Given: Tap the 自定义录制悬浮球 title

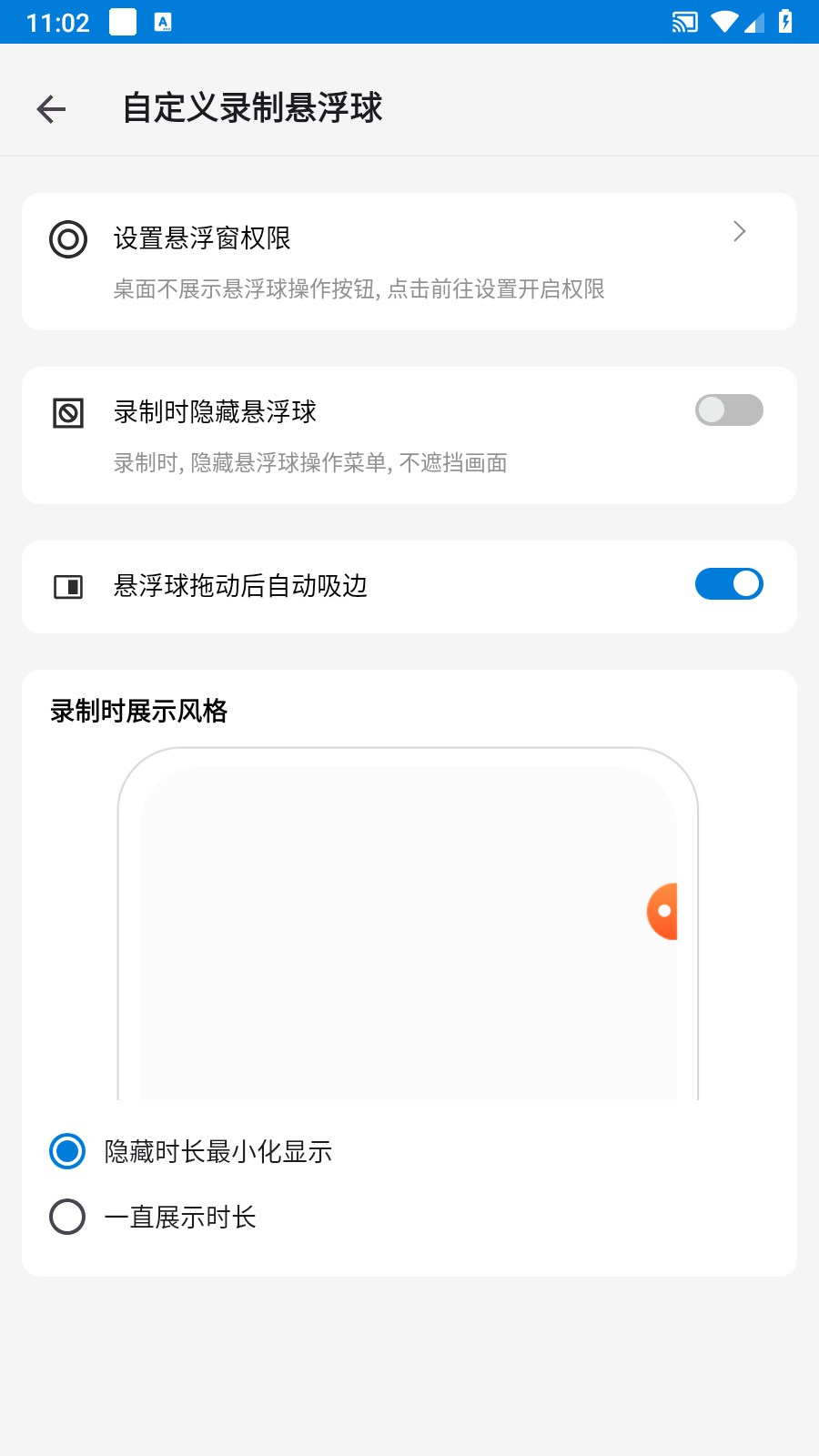Looking at the screenshot, I should [254, 107].
